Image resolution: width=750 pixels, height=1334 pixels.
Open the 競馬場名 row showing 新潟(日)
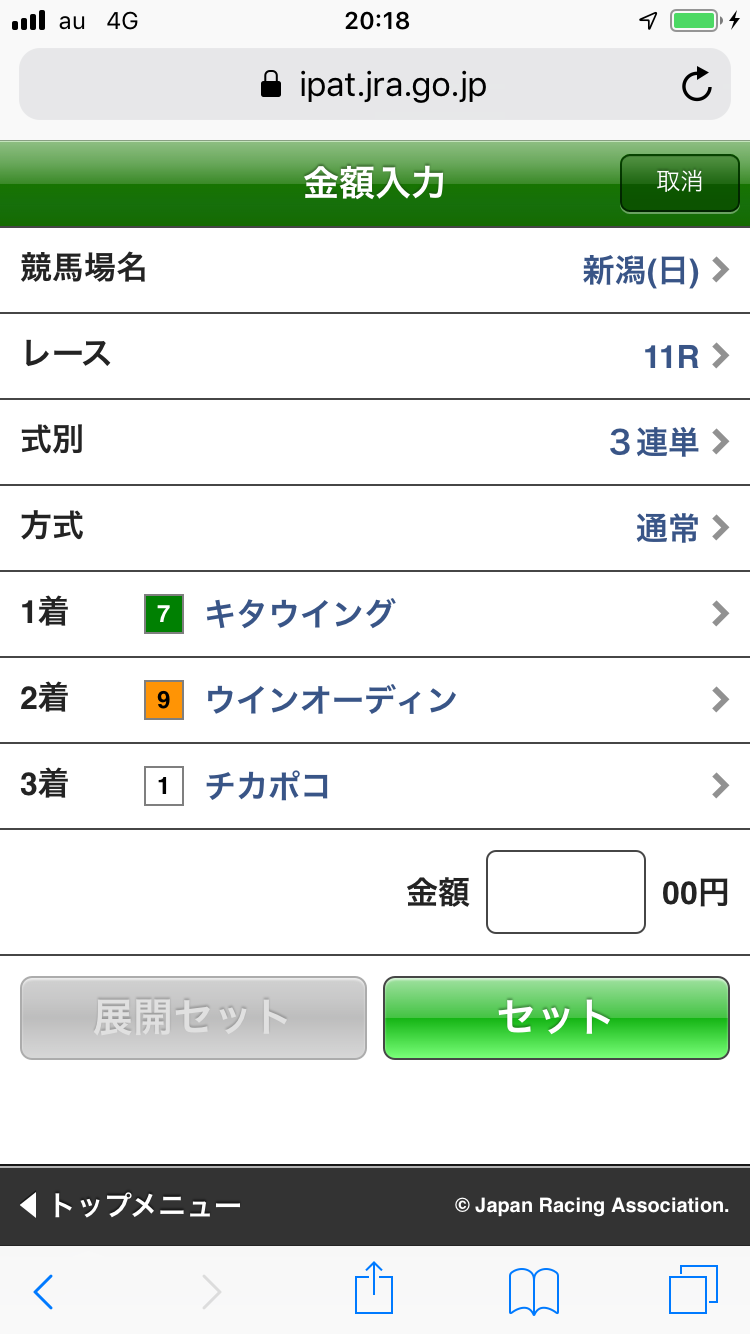(x=375, y=270)
